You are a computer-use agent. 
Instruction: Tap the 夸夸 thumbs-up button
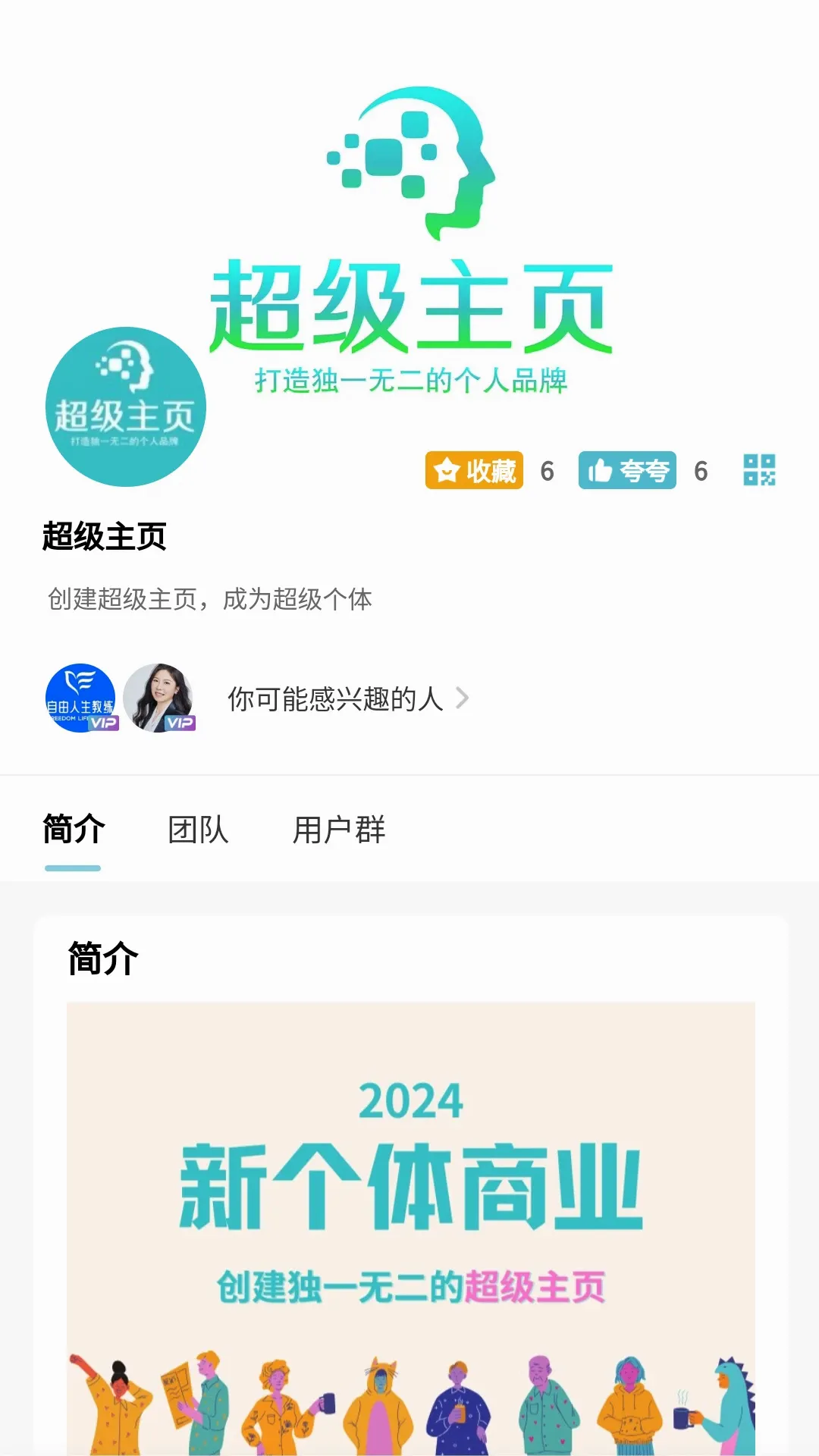627,470
